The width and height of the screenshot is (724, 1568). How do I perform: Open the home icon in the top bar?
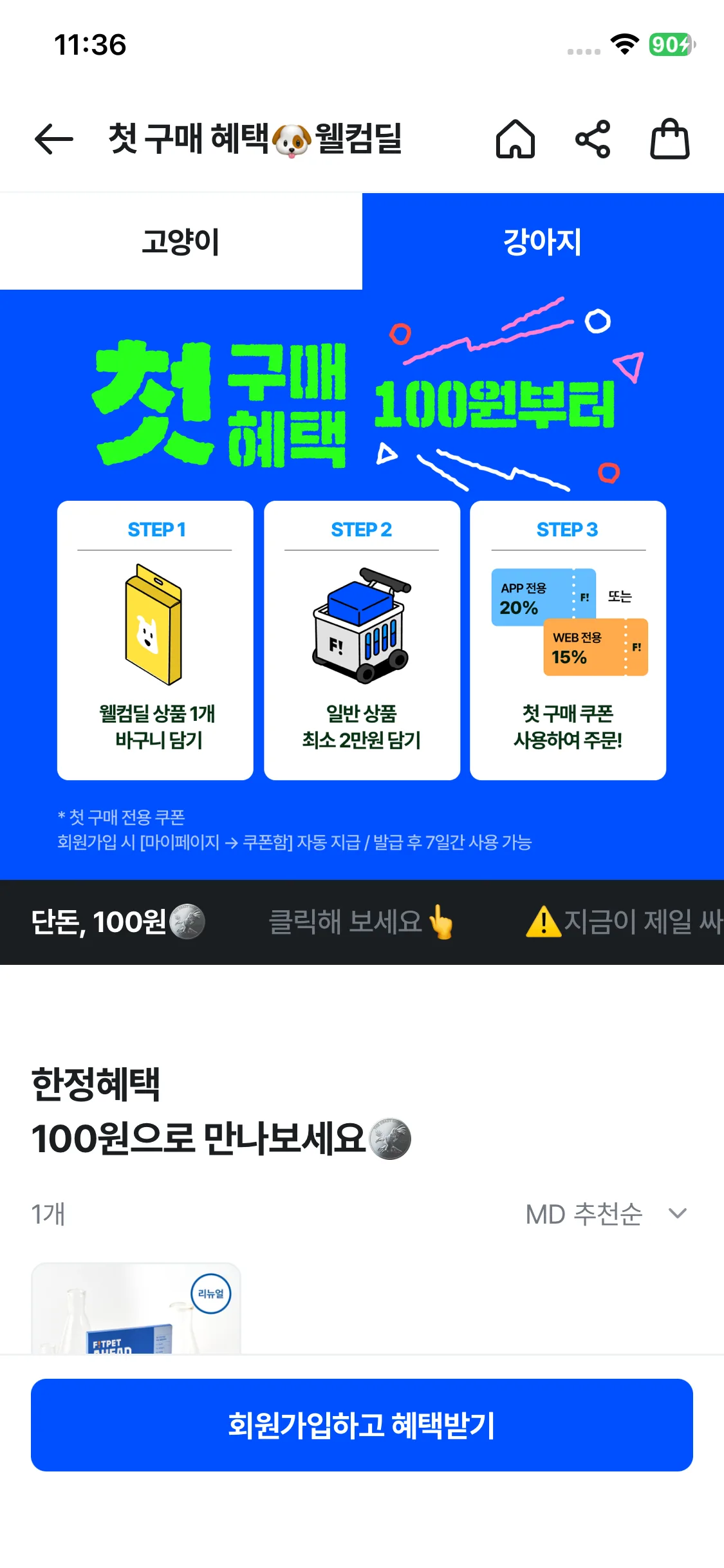(x=515, y=139)
